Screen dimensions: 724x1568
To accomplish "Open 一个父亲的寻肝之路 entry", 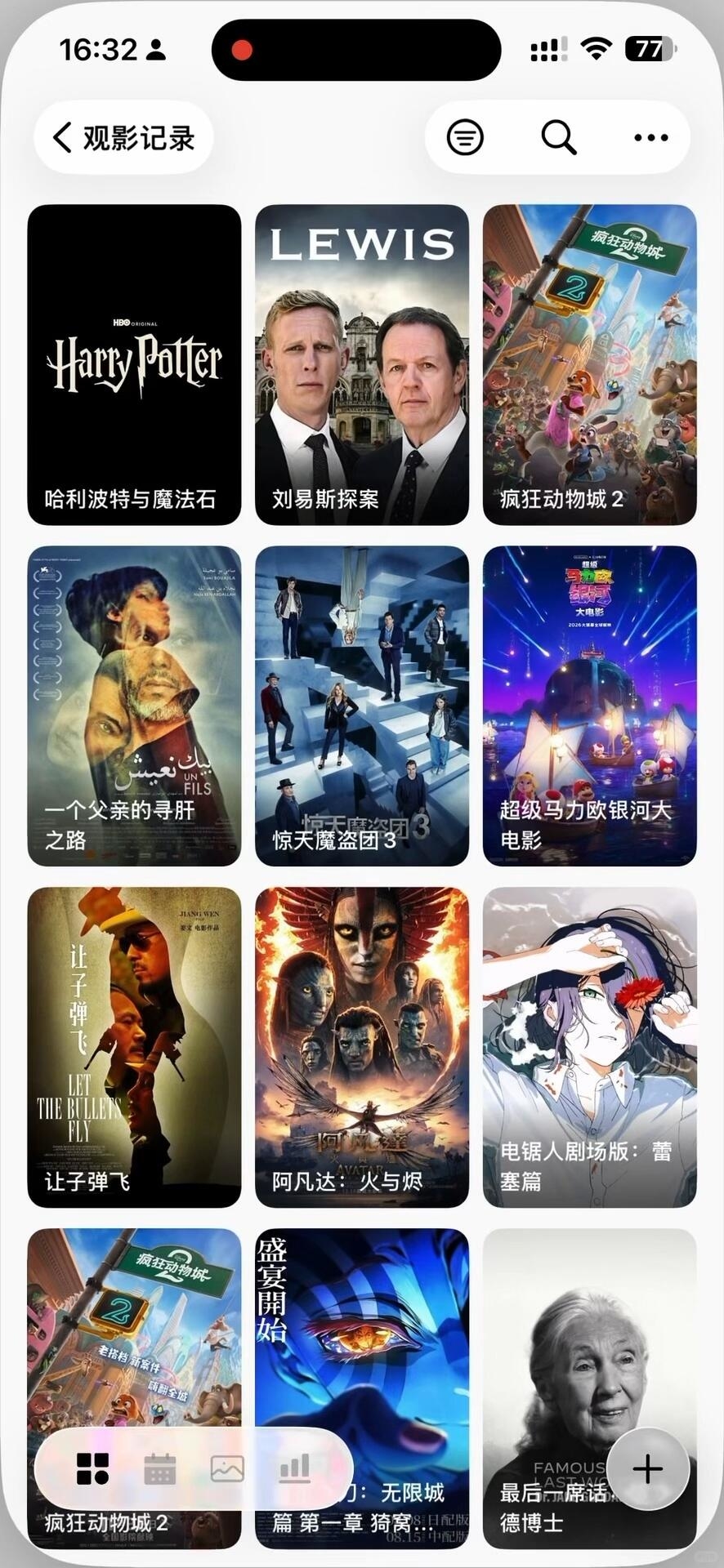I will tap(134, 706).
